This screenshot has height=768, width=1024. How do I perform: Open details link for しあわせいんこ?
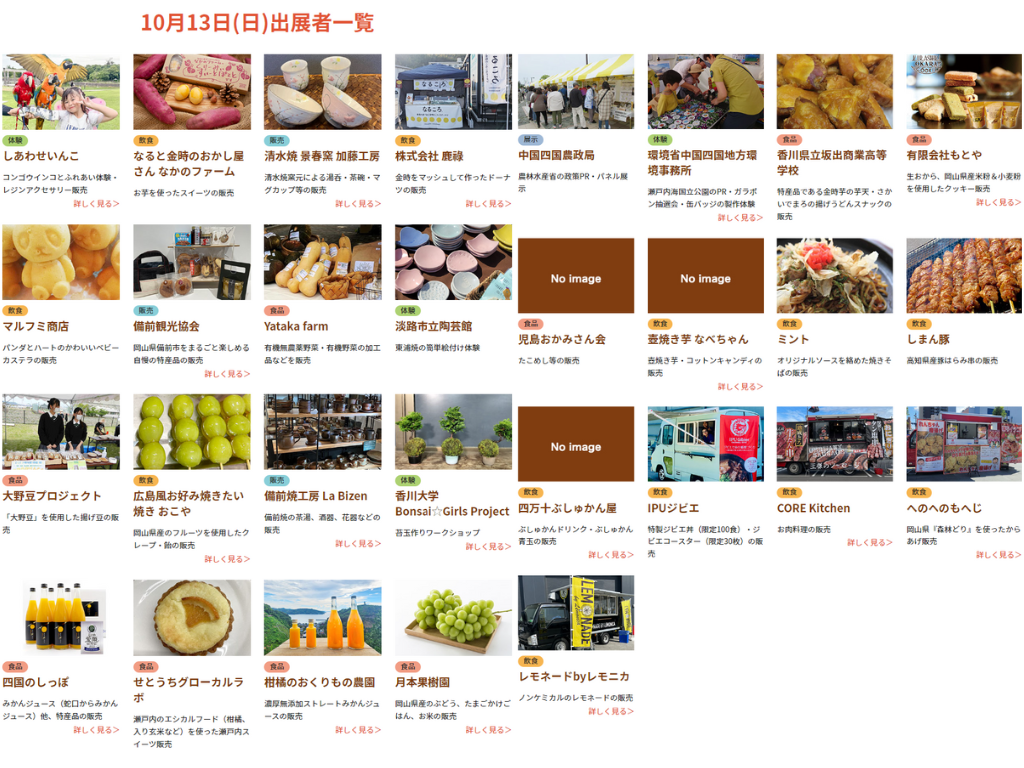point(96,204)
